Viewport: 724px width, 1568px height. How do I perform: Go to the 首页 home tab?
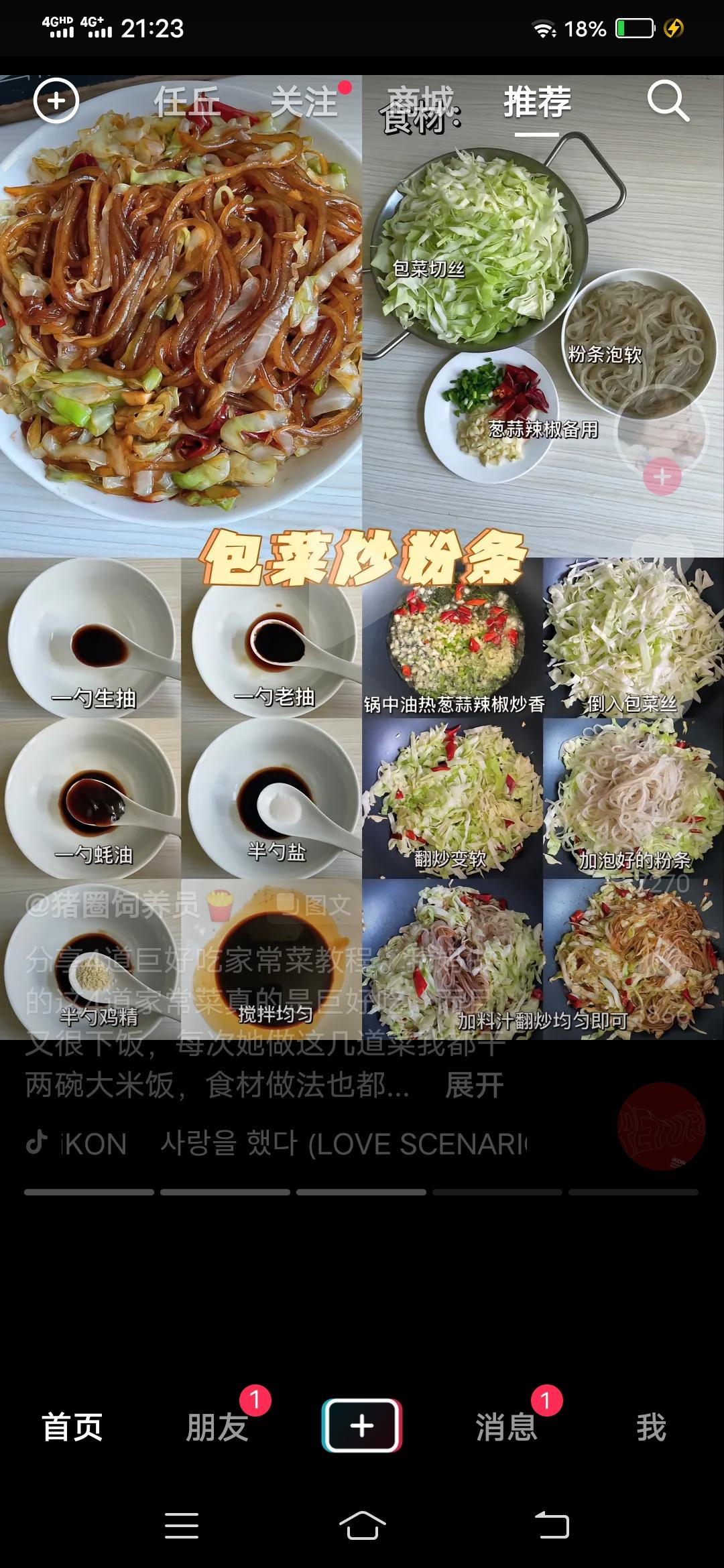pyautogui.click(x=72, y=1427)
